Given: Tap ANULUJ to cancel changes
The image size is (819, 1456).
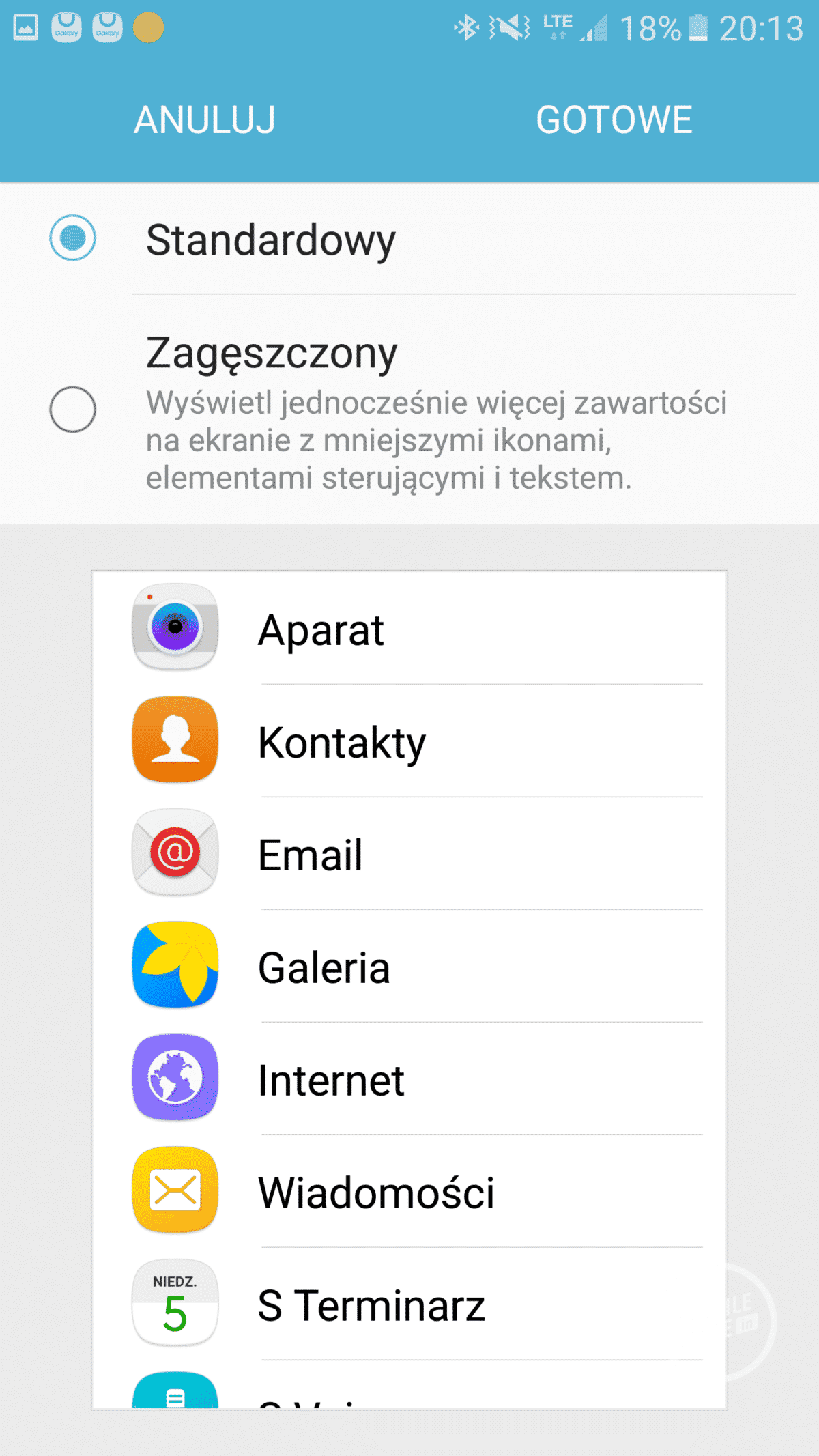Looking at the screenshot, I should [205, 120].
